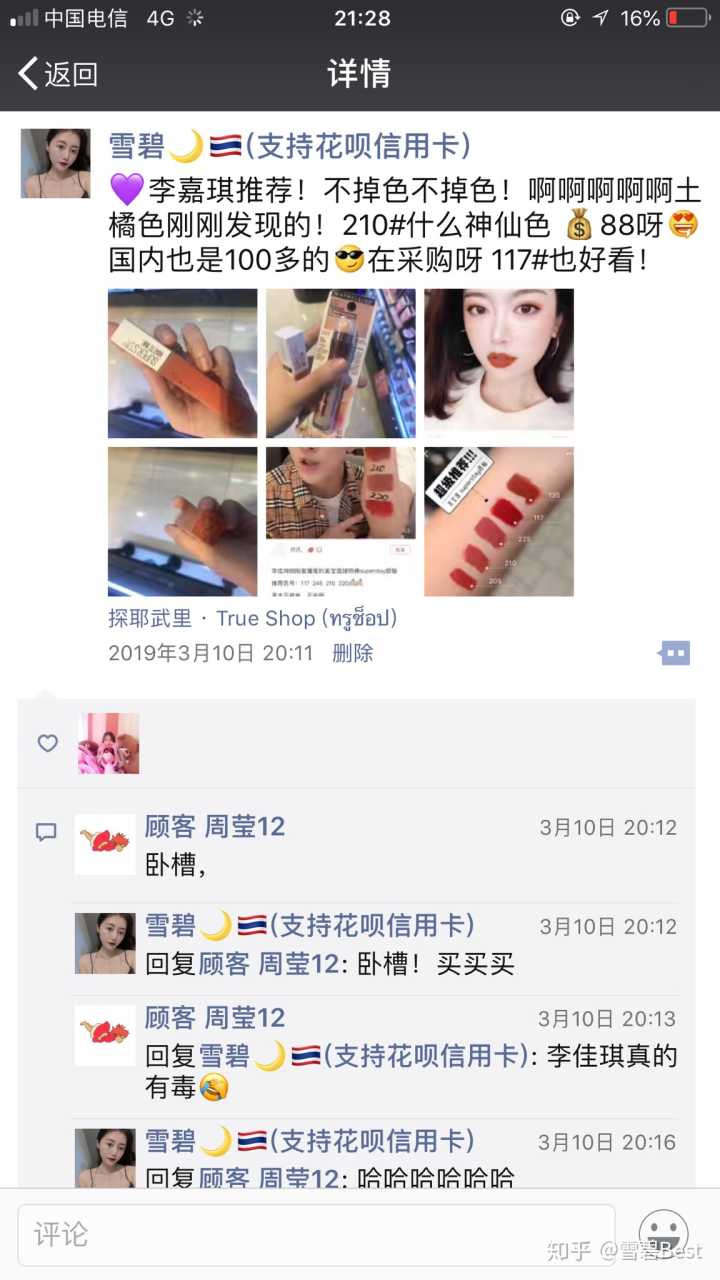720x1280 pixels.
Task: Open the second photo of boxed lipstick
Action: click(x=340, y=363)
